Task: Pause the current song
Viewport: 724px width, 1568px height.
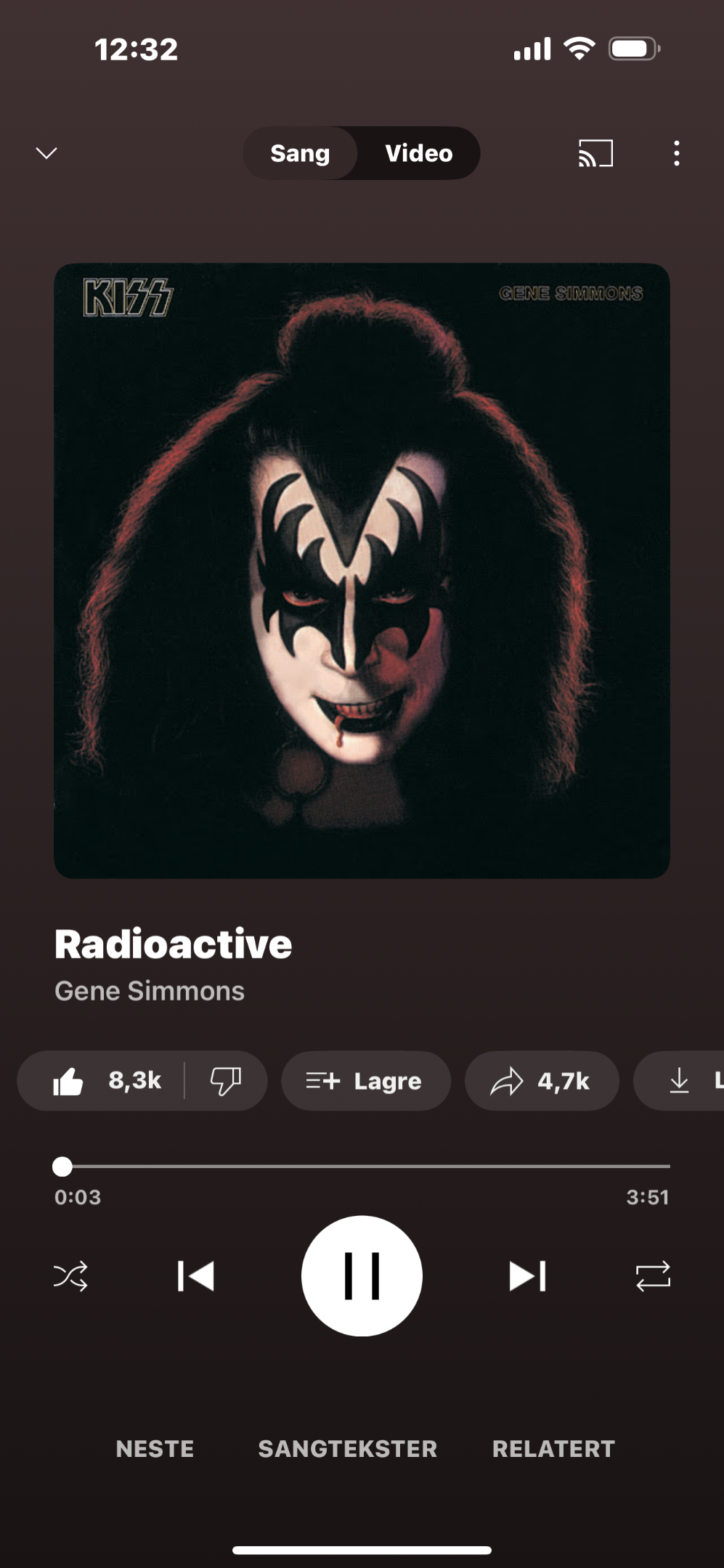Action: [x=362, y=1276]
